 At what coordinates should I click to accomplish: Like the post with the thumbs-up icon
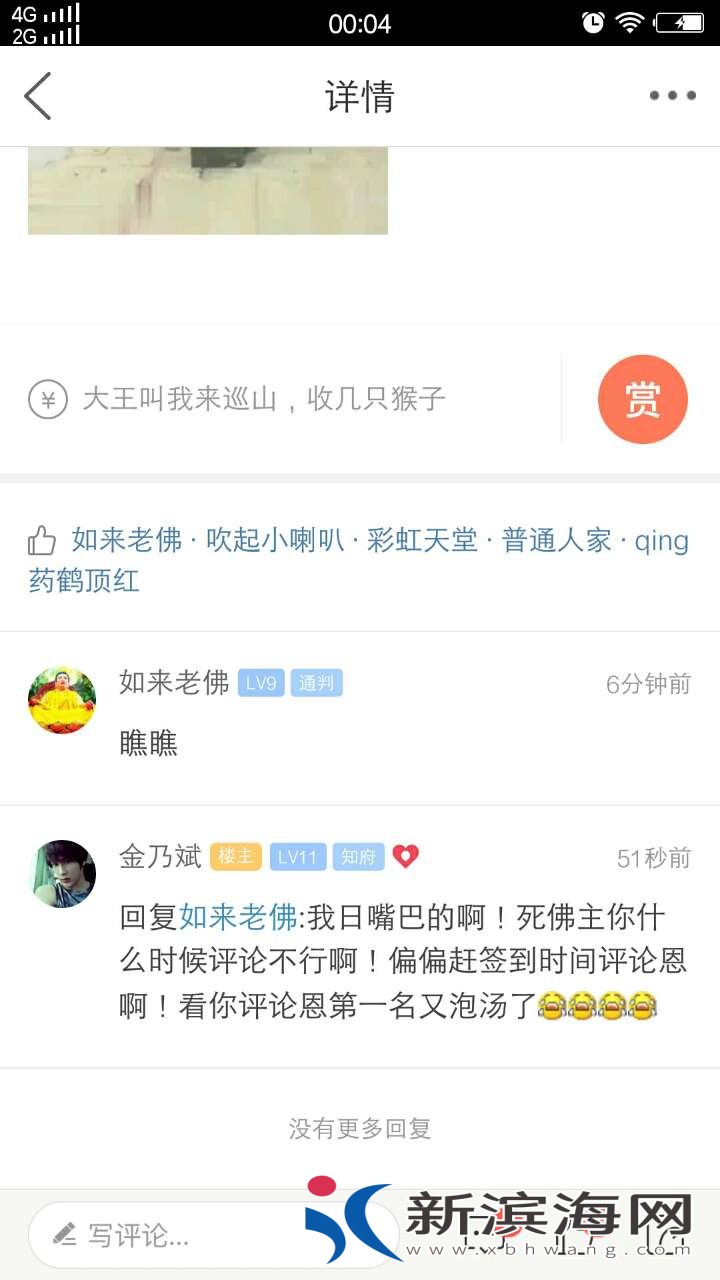tap(42, 541)
